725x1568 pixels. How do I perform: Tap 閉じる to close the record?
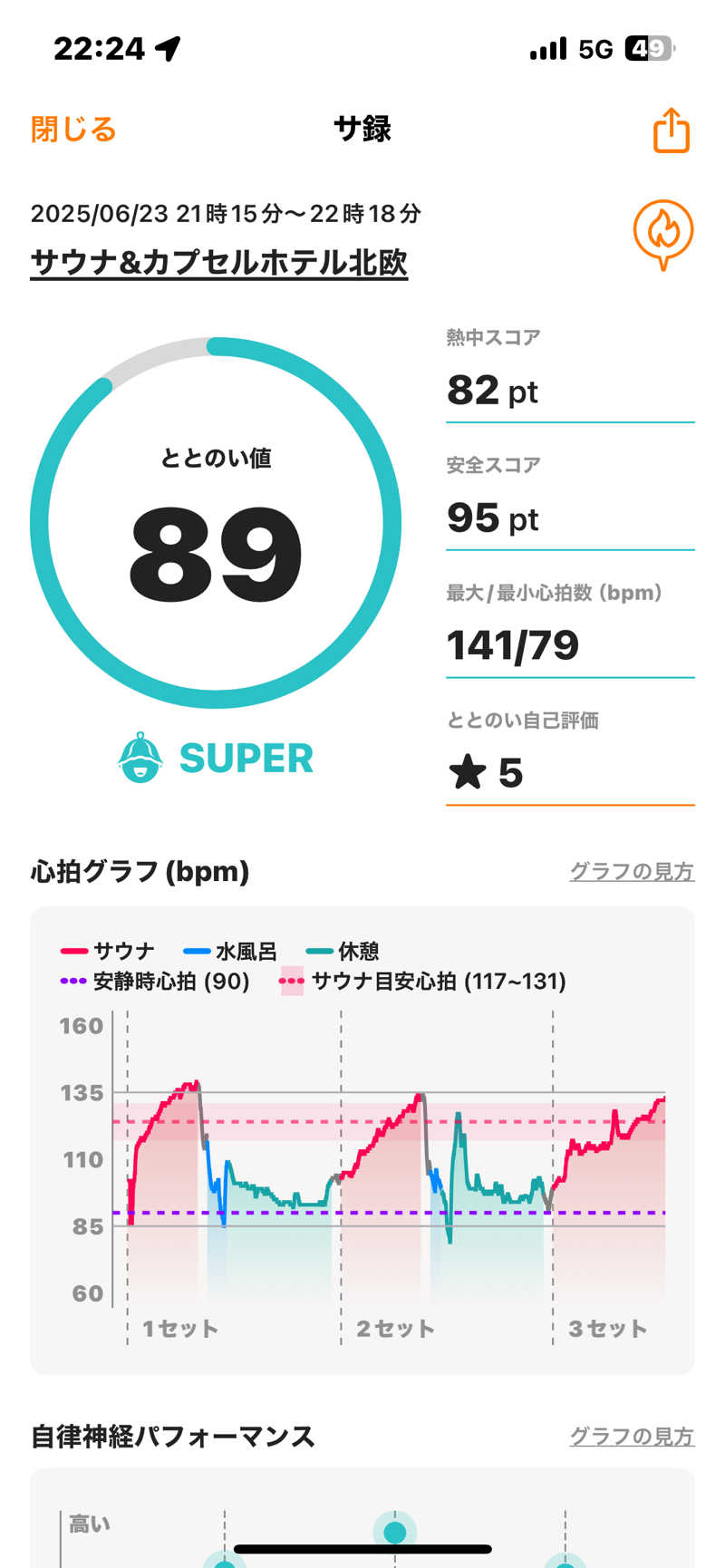[73, 130]
